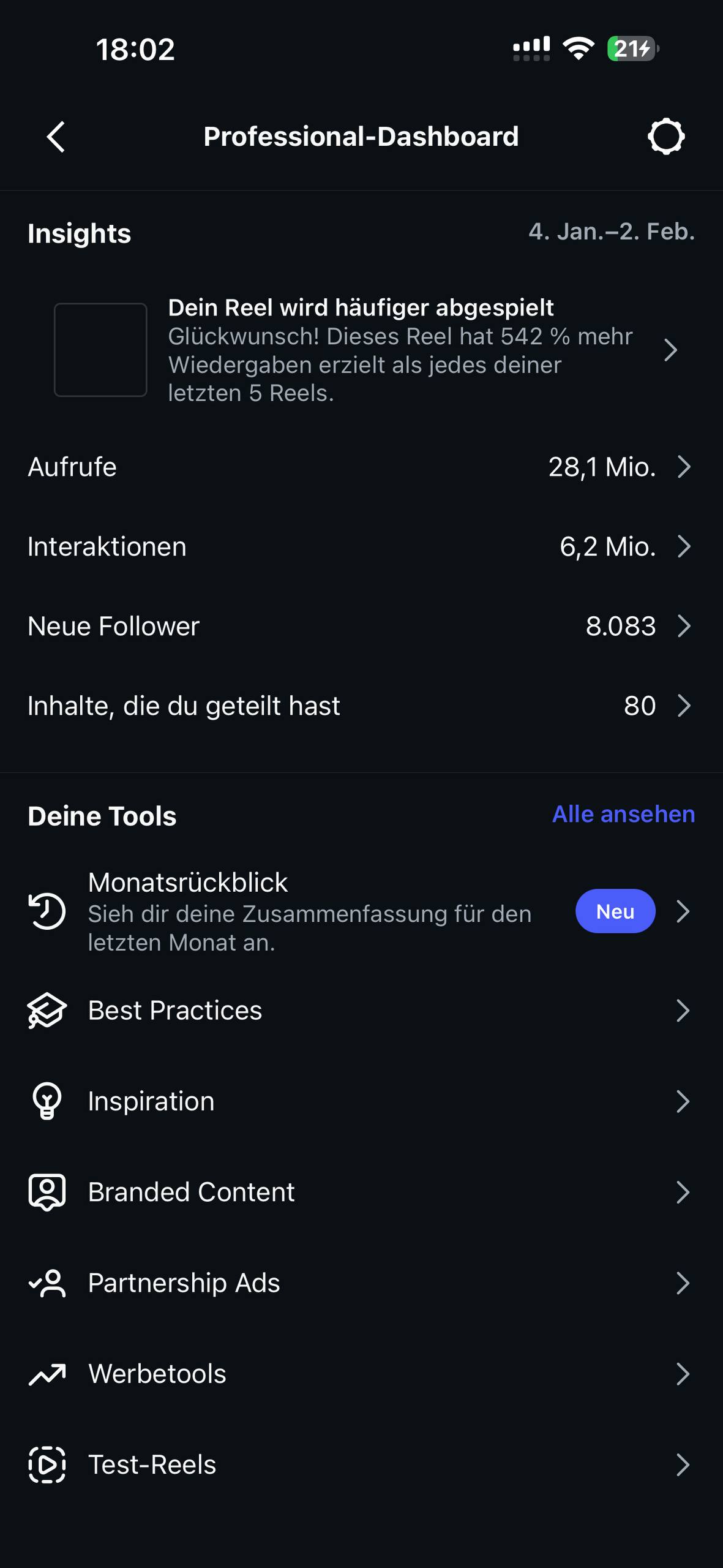Launch Test-Reels tool
Screen dimensions: 723x1568
click(x=361, y=1464)
